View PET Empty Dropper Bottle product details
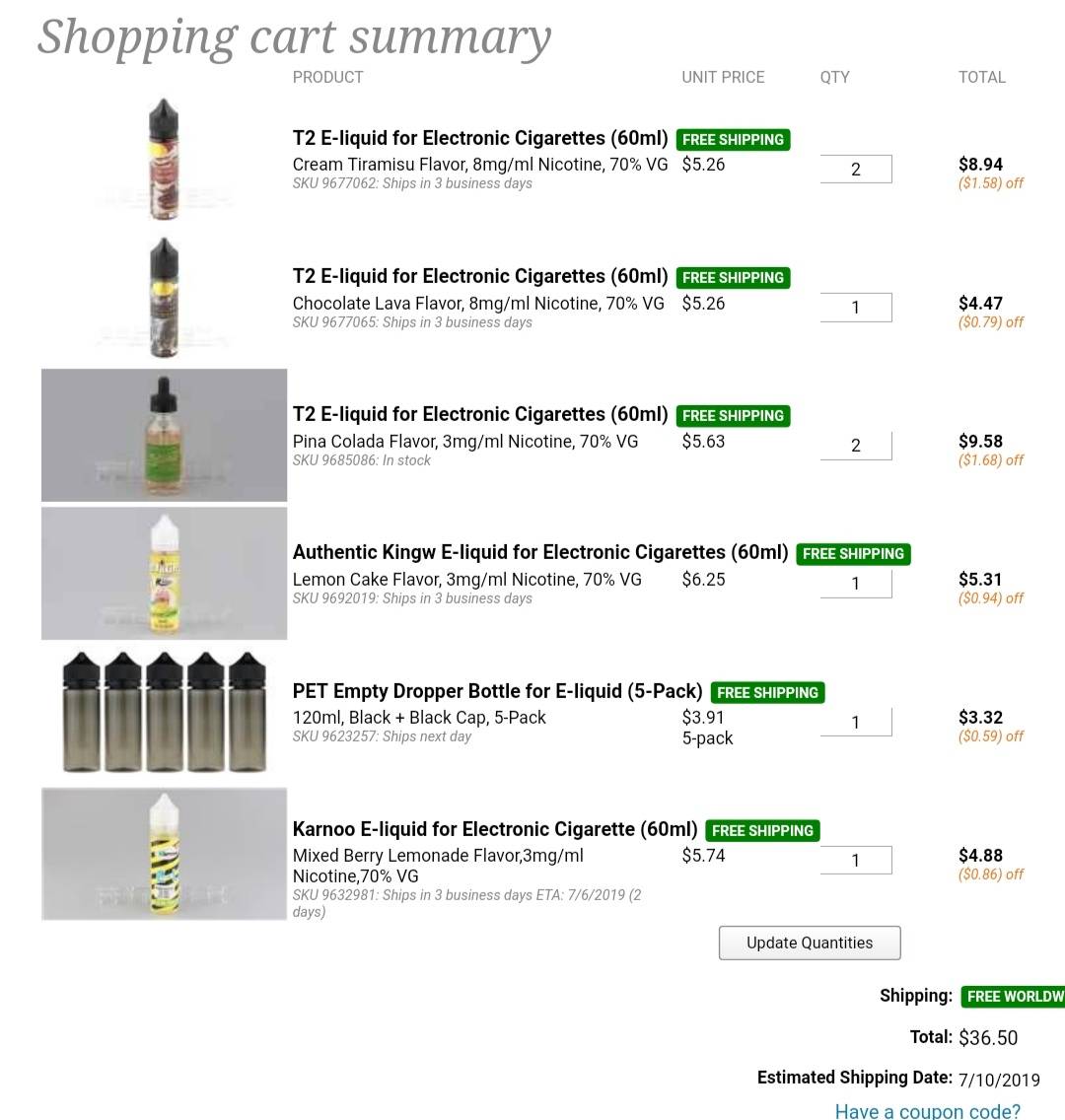The height and width of the screenshot is (1120, 1065). coord(497,691)
